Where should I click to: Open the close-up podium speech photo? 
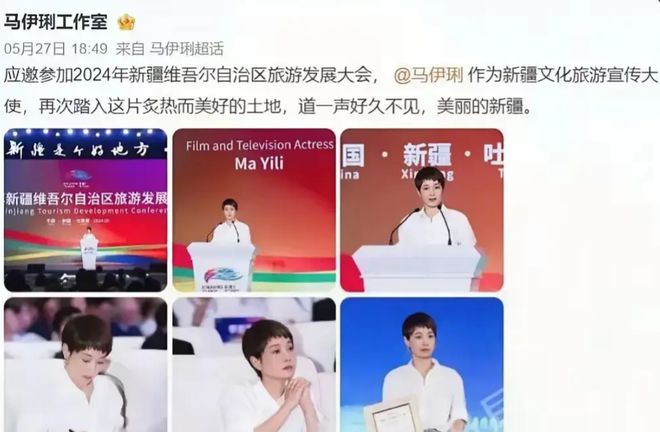click(421, 210)
